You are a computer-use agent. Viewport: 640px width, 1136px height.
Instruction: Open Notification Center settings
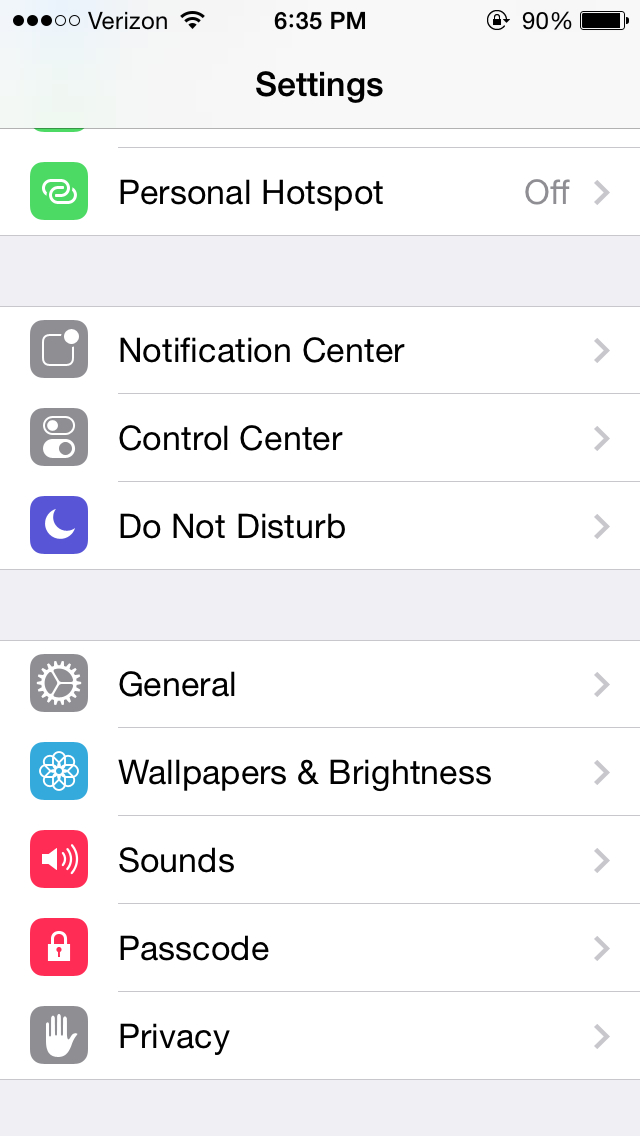point(320,350)
